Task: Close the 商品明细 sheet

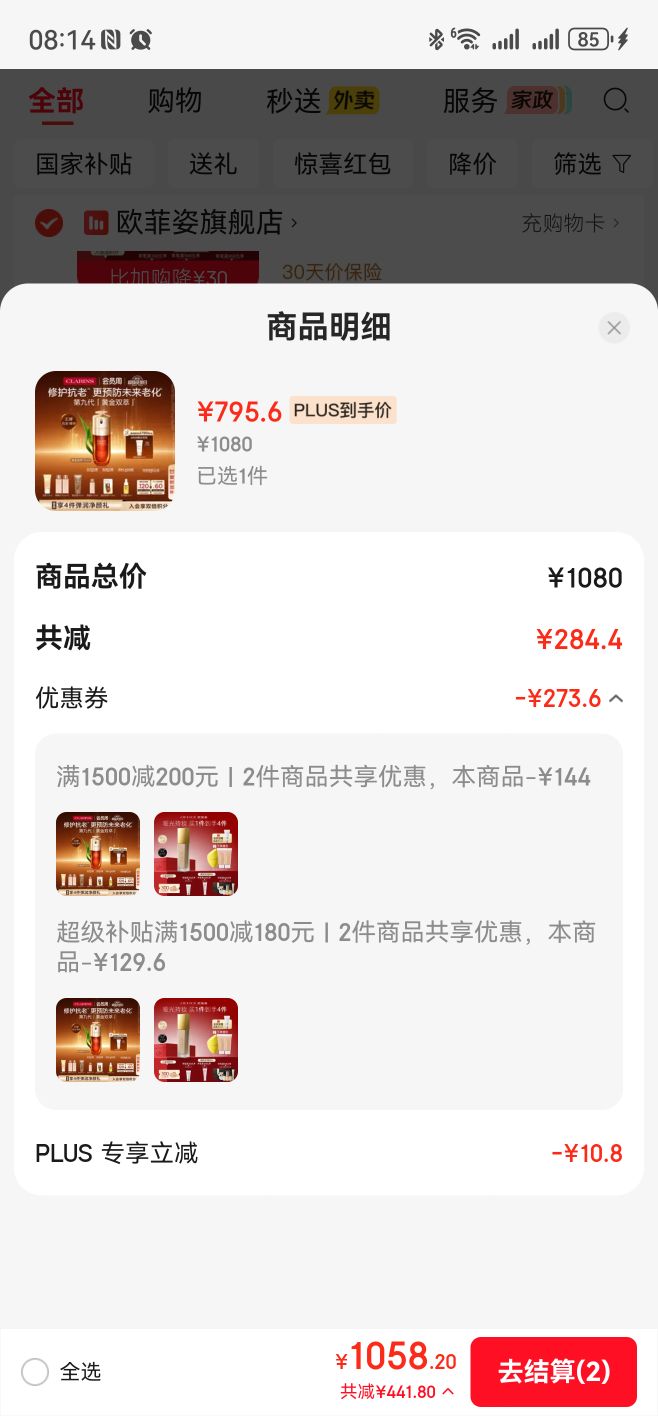Action: [x=614, y=327]
